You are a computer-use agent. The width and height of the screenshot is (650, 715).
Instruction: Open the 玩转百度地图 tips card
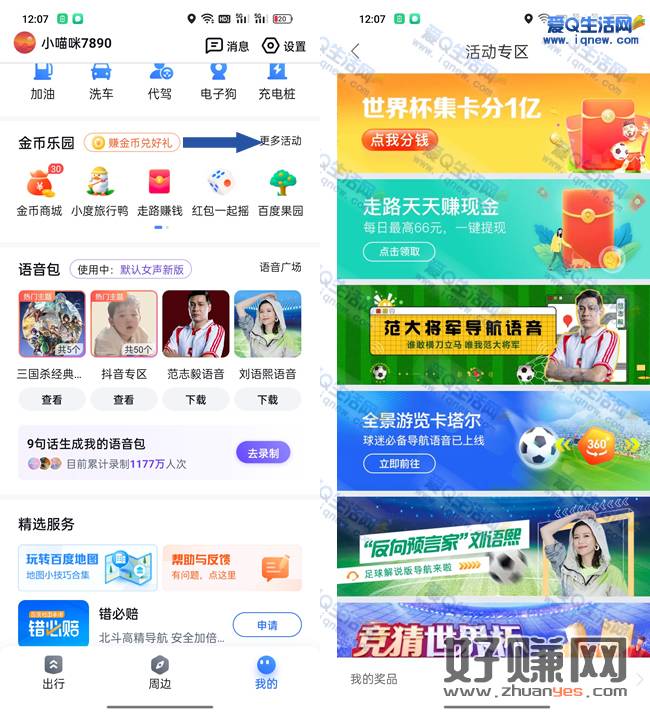pos(87,567)
